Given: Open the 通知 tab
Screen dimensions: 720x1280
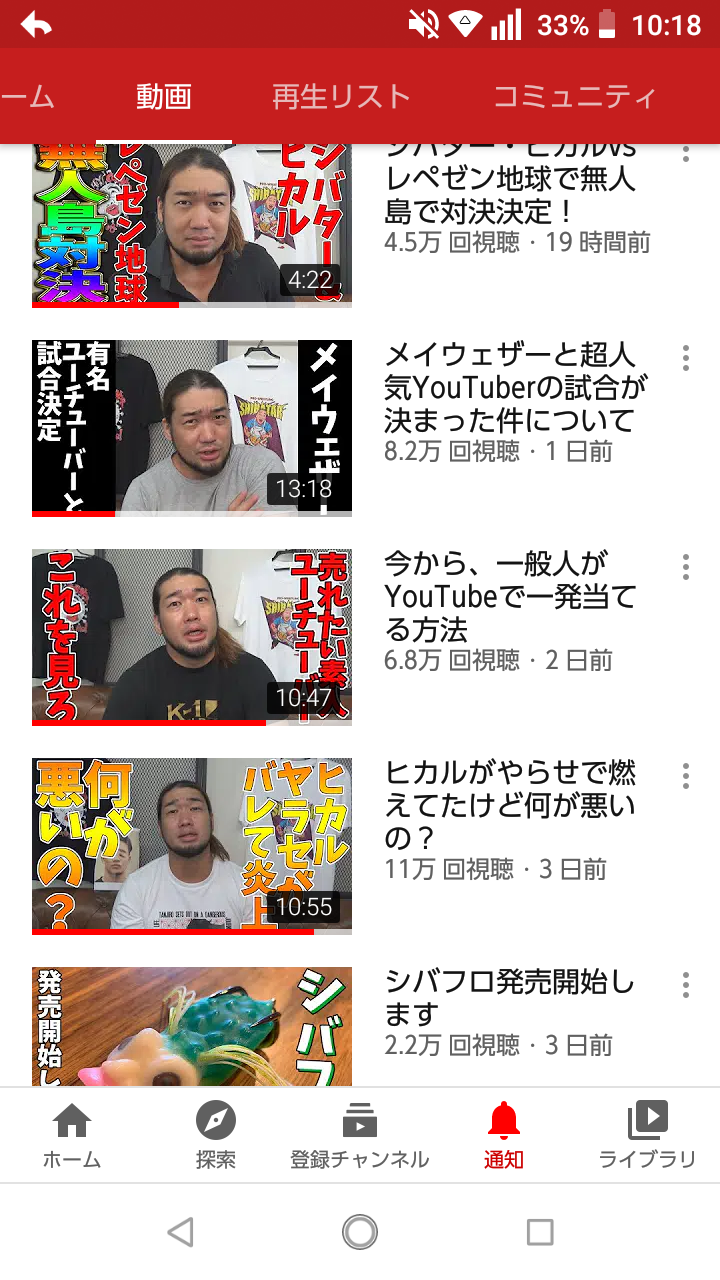Looking at the screenshot, I should (x=504, y=1136).
